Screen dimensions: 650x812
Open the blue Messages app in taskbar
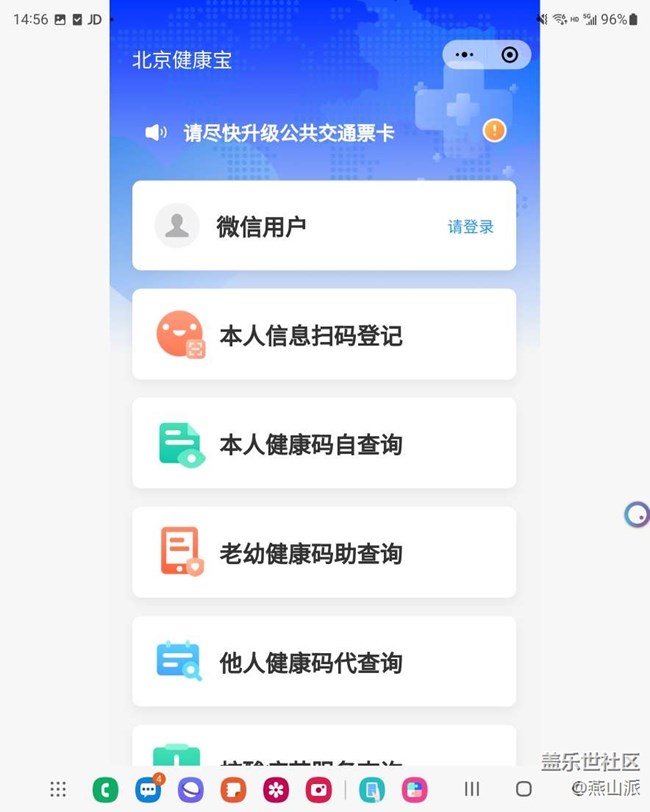click(x=148, y=789)
